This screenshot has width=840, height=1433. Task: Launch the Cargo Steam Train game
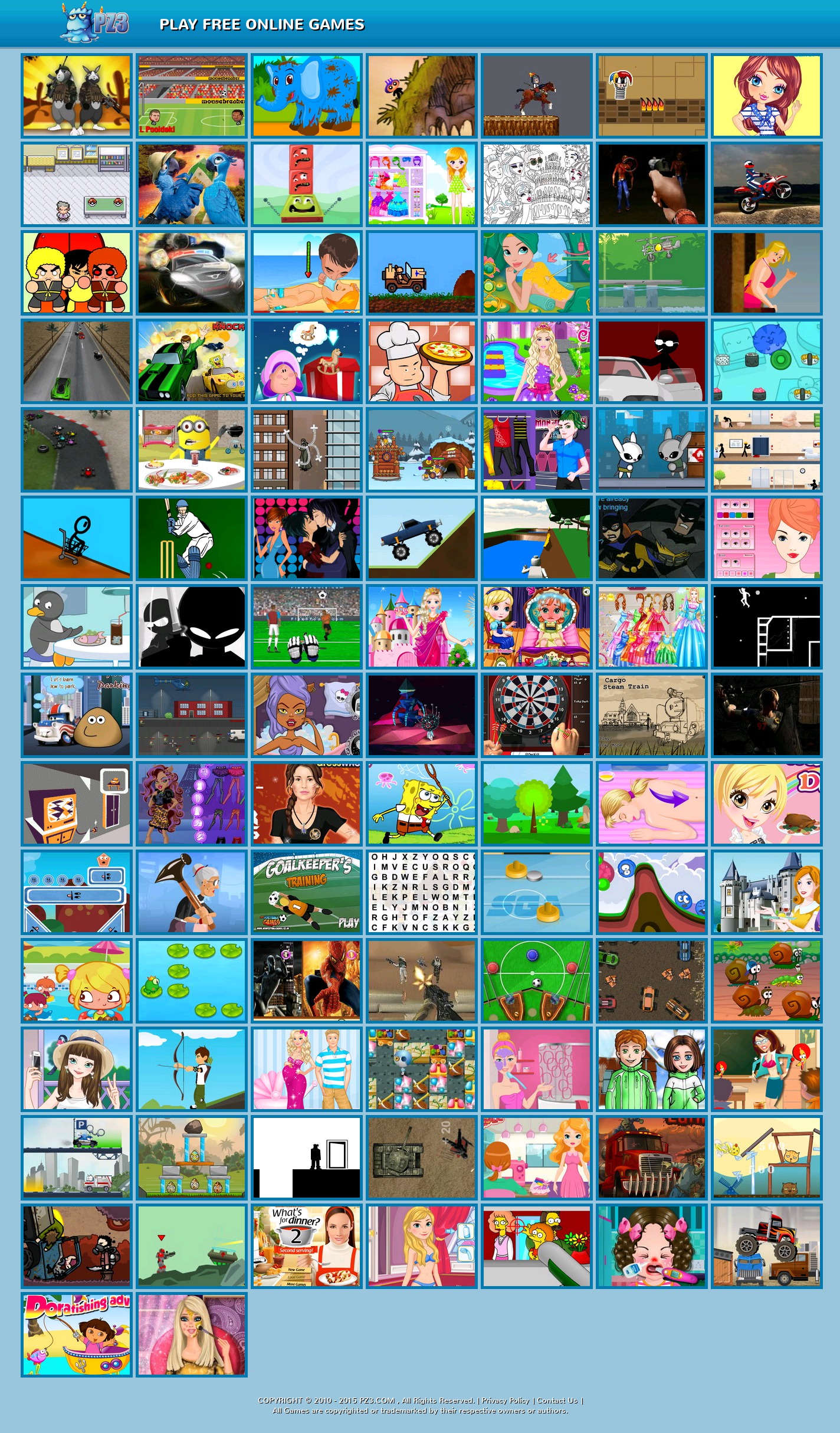click(651, 716)
